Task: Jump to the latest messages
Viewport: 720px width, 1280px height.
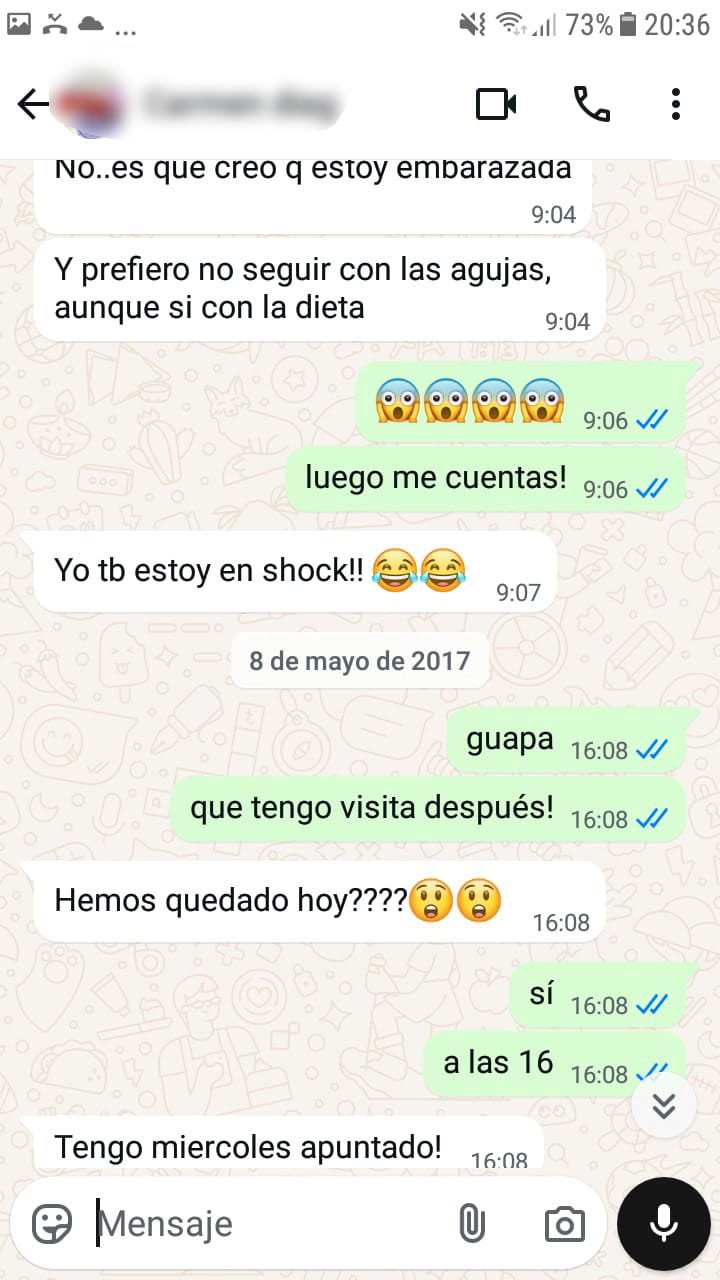Action: coord(664,1105)
